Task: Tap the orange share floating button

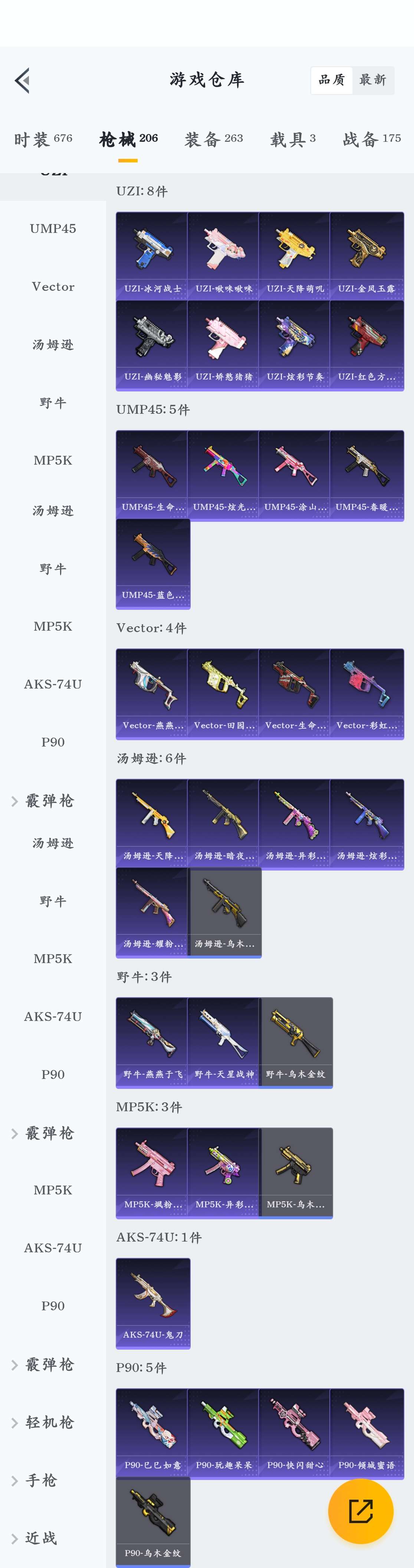Action: (x=361, y=1511)
